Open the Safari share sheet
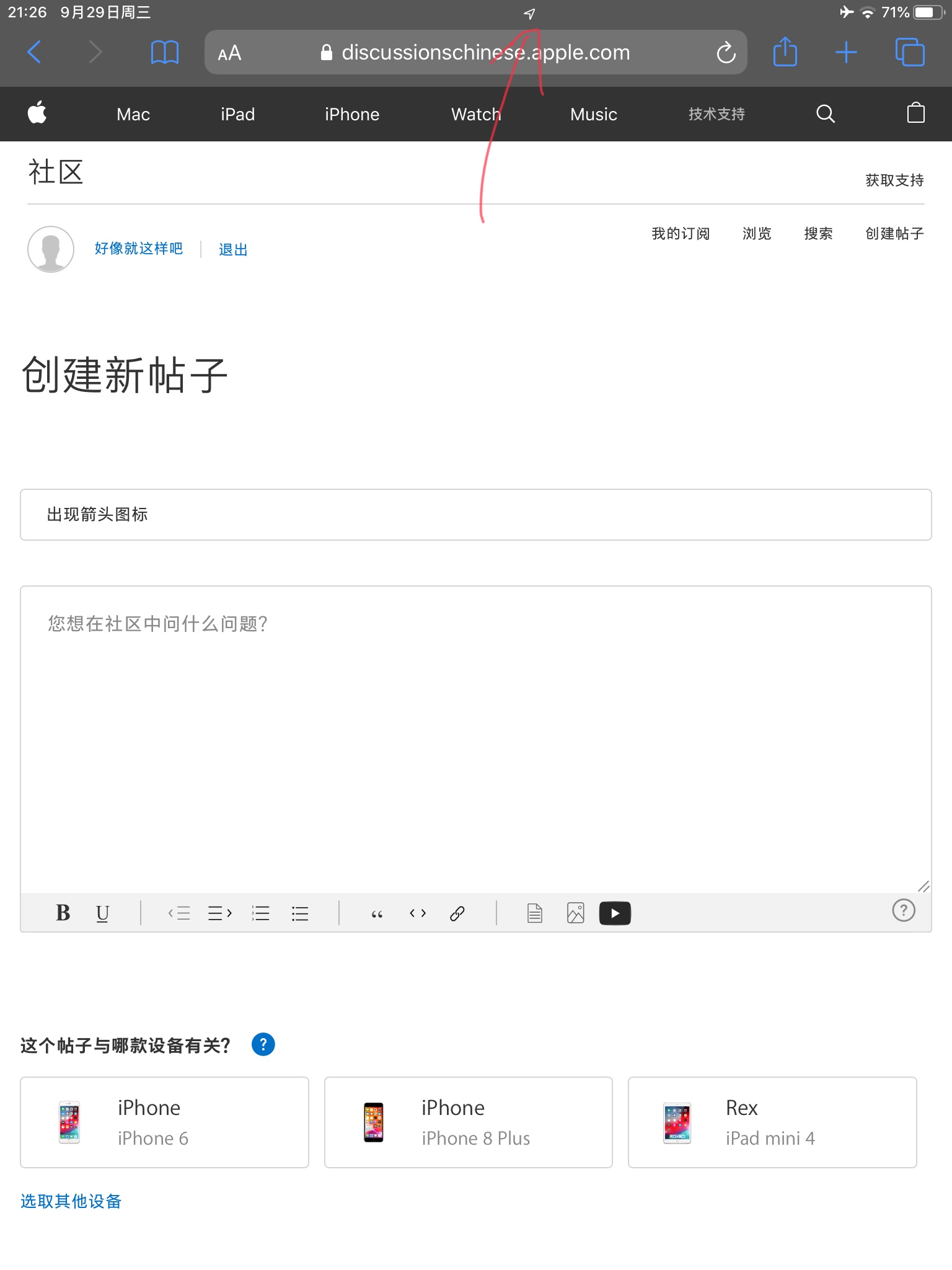Screen dimensions: 952x1270 point(785,52)
